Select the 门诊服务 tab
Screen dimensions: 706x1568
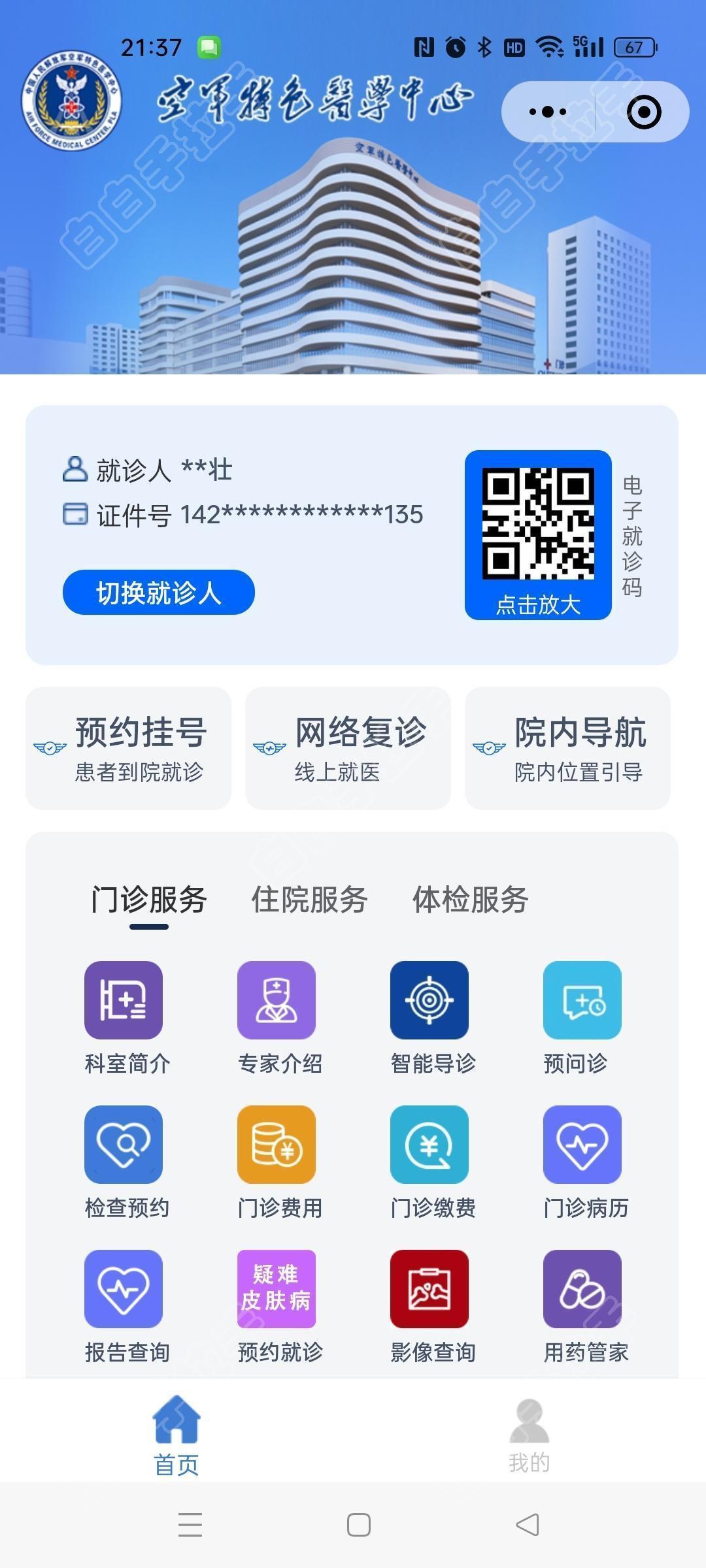click(x=149, y=900)
